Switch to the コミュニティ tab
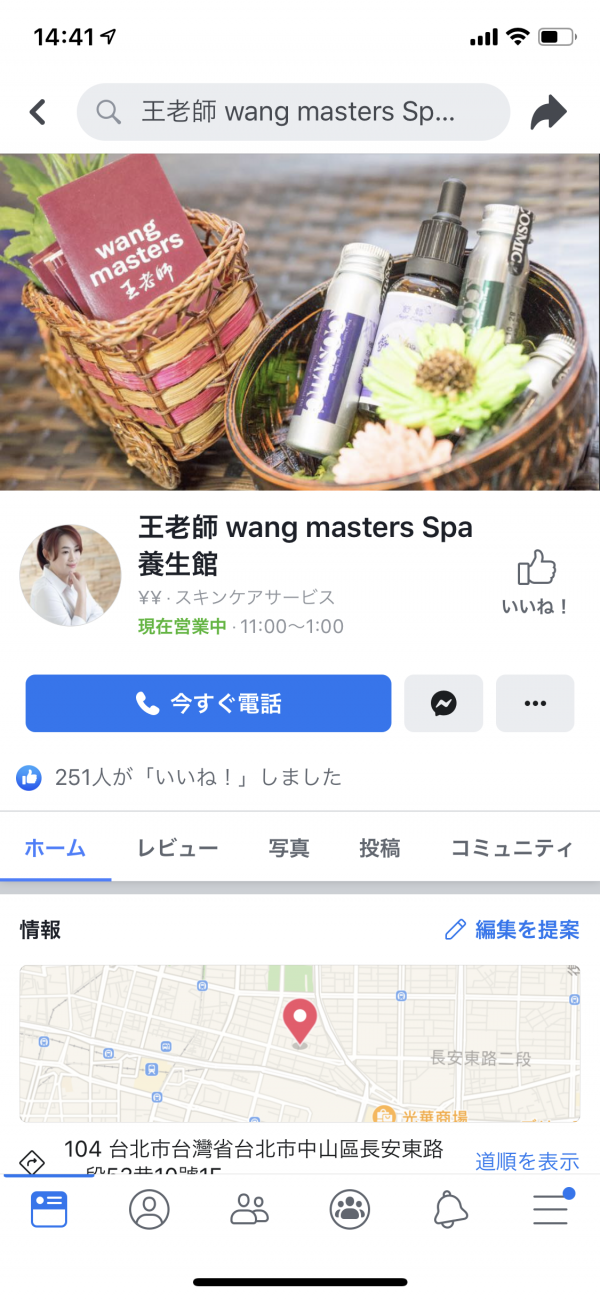 pyautogui.click(x=511, y=849)
